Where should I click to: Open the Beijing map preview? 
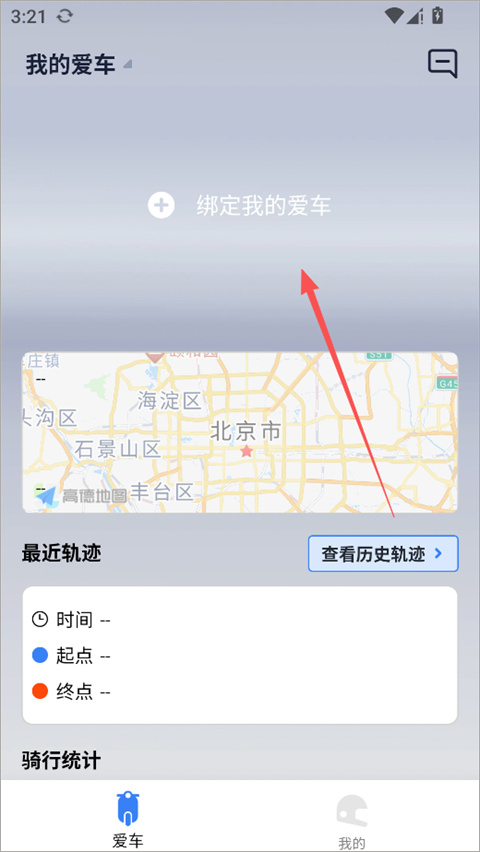[x=240, y=432]
